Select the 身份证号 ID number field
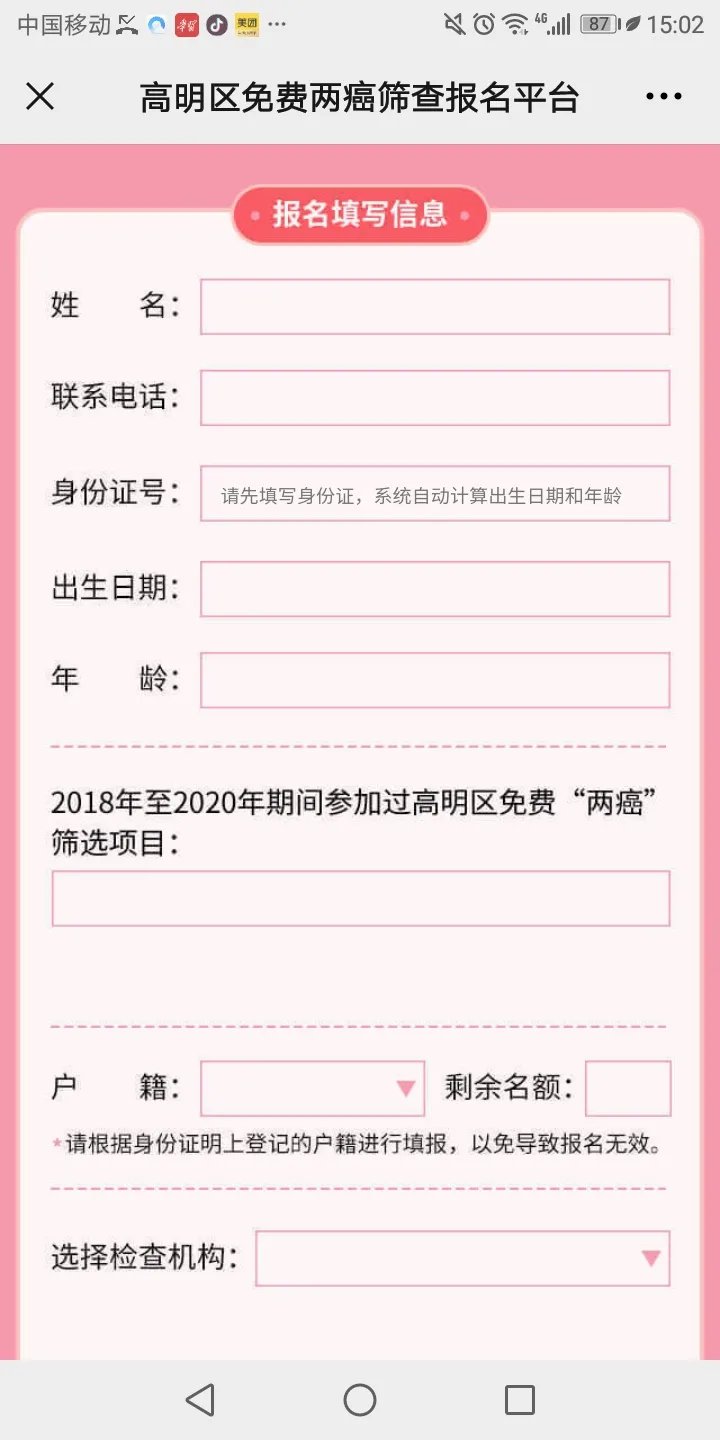 435,494
